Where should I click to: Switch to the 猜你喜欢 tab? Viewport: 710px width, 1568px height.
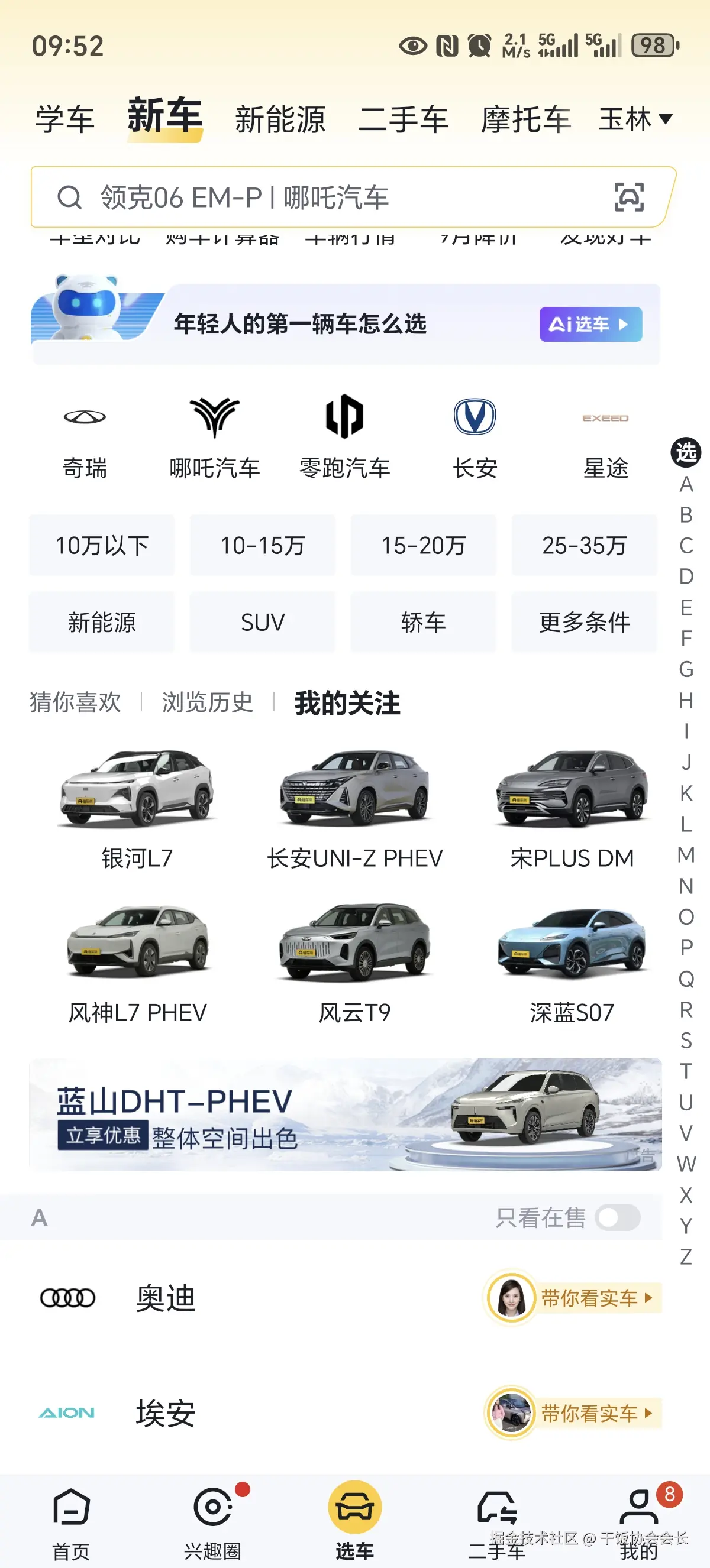pyautogui.click(x=76, y=702)
